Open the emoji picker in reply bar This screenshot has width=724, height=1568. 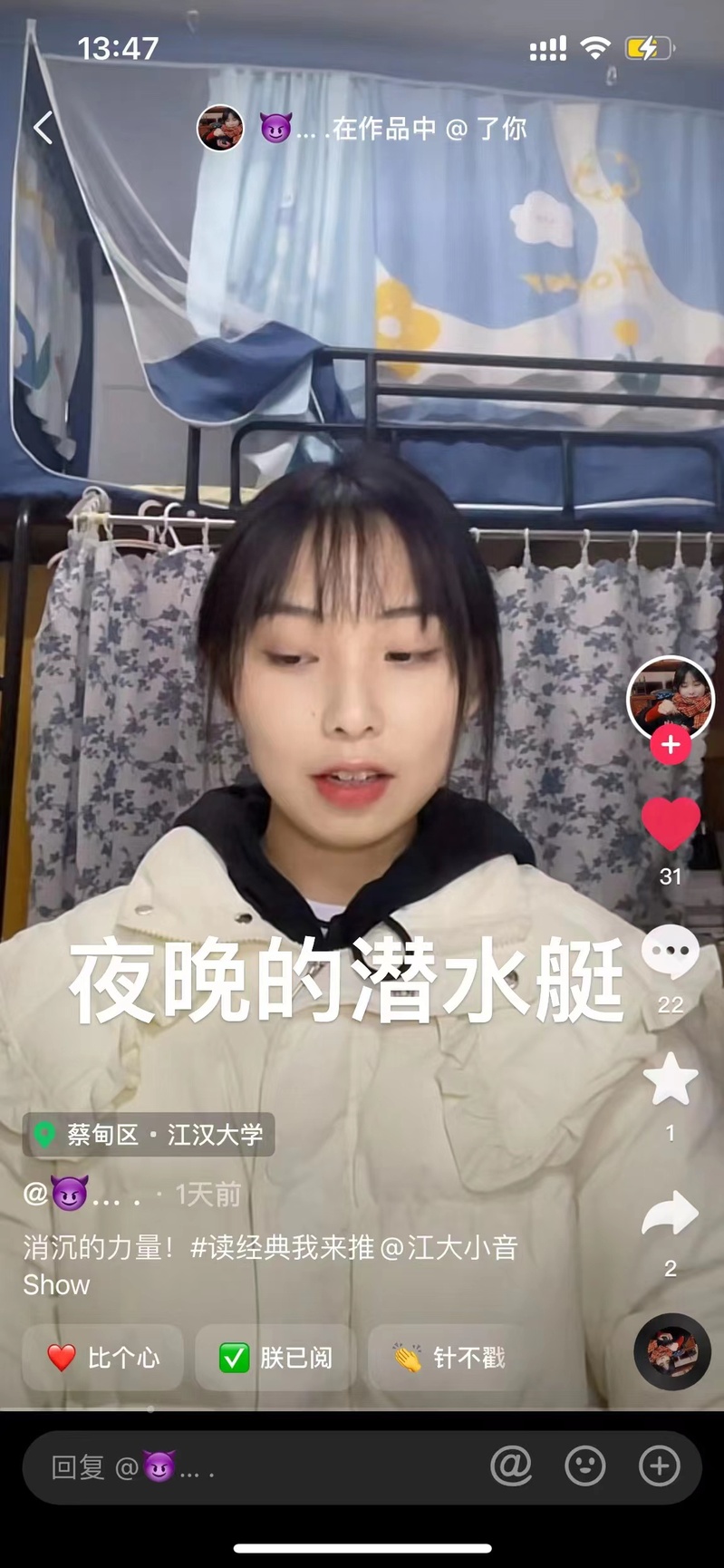point(585,1466)
